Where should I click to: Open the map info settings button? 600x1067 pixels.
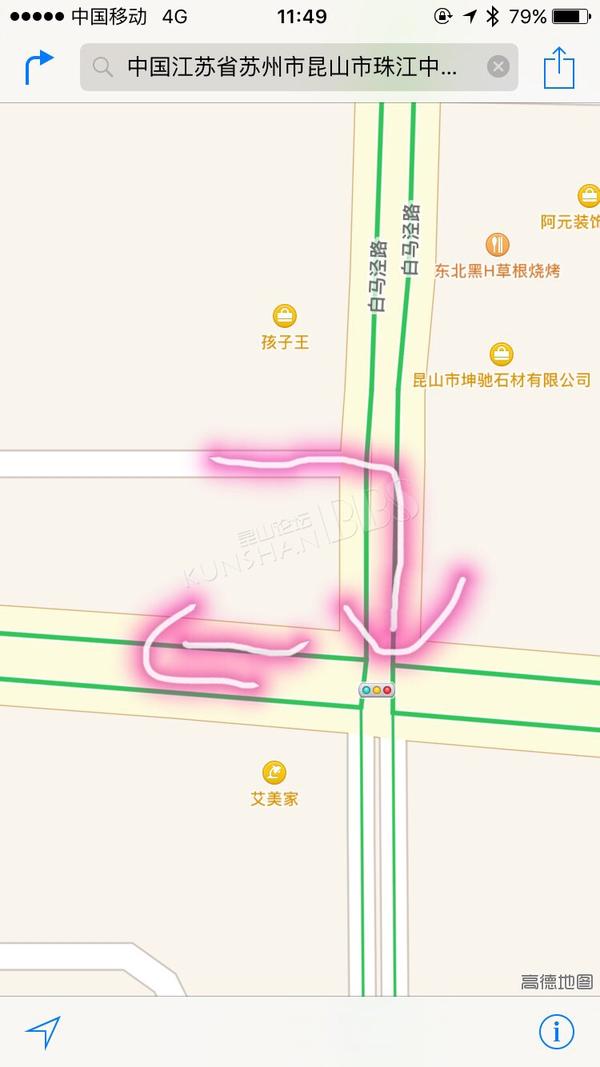[556, 1032]
